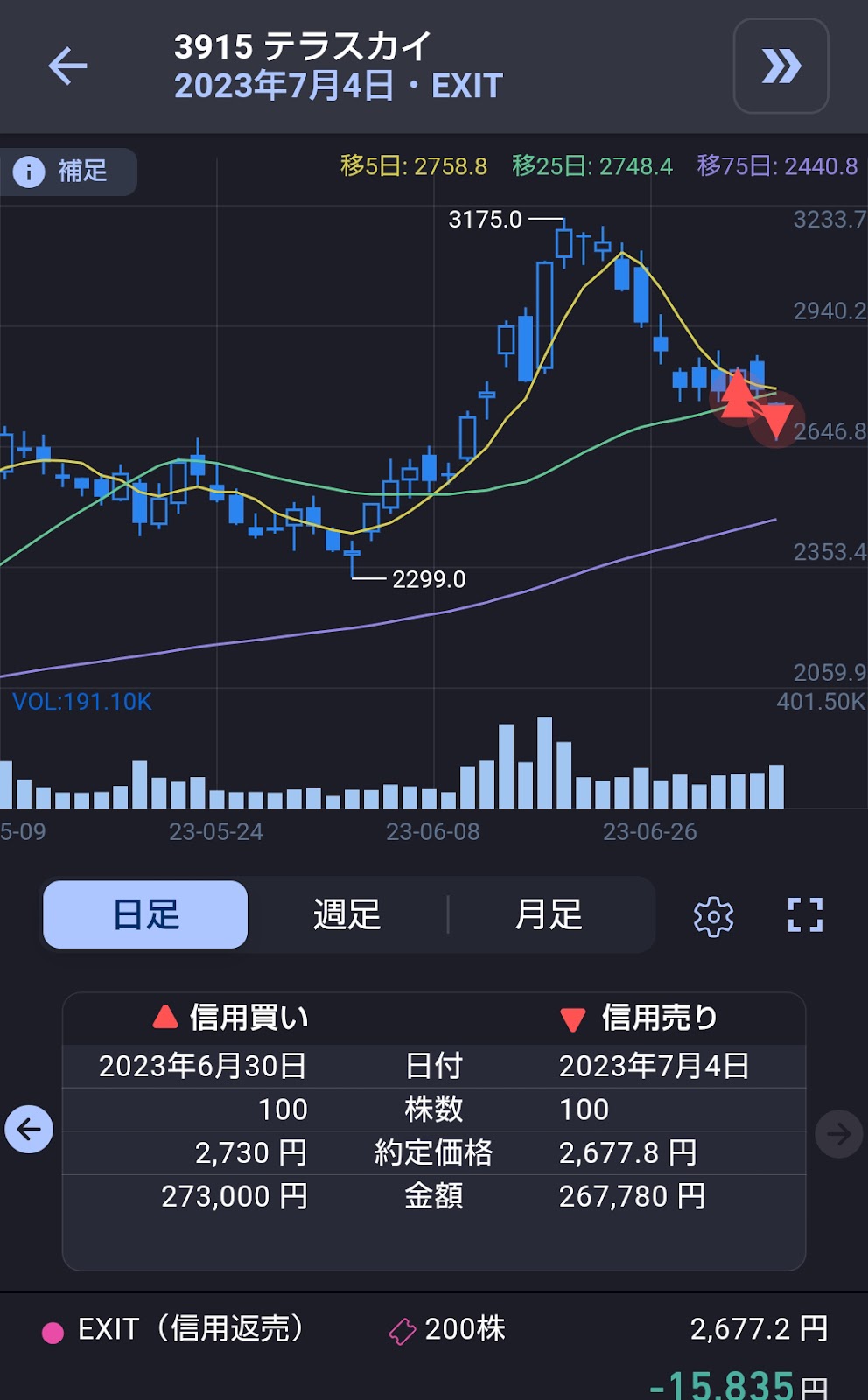Open chart settings gear
This screenshot has height=1400, width=868.
pos(713,916)
